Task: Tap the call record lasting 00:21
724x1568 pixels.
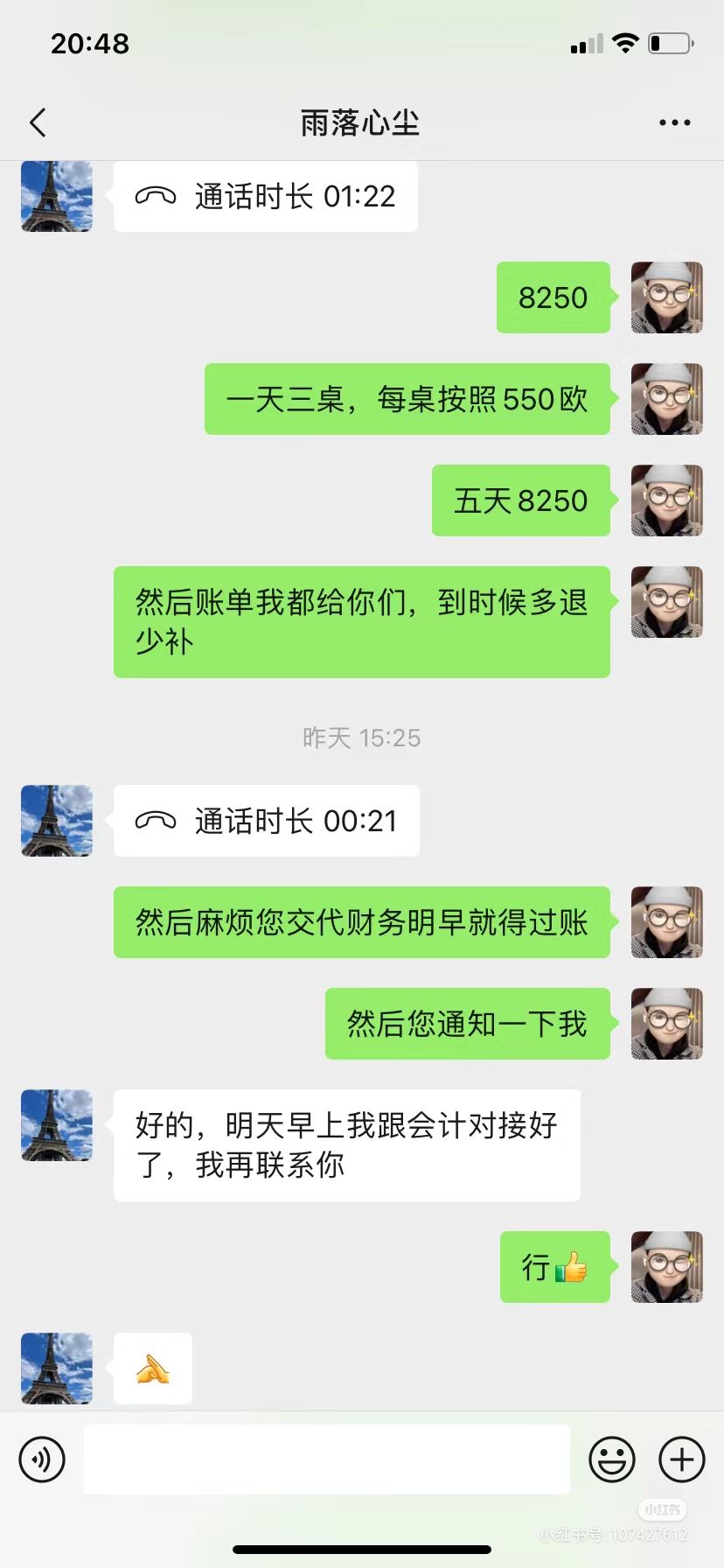Action: point(267,821)
